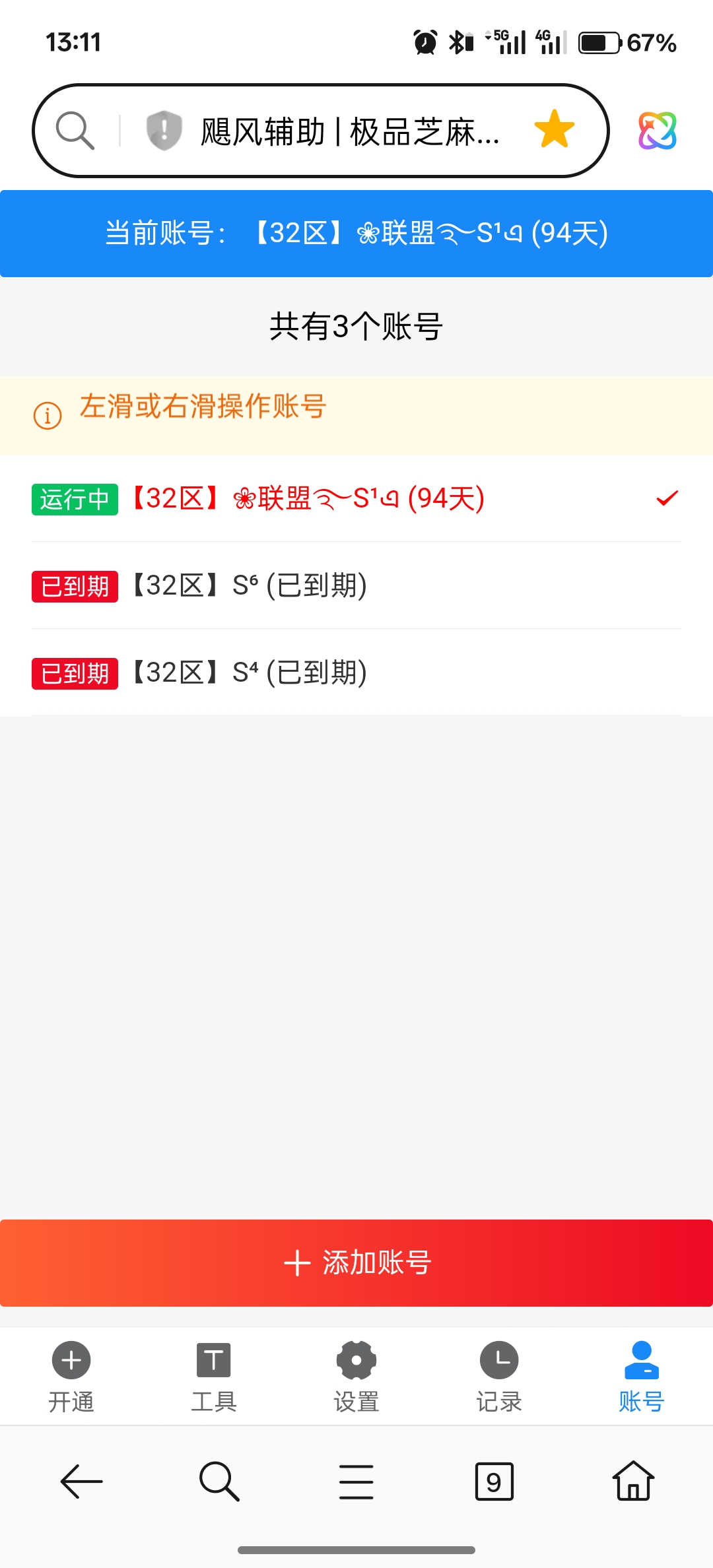This screenshot has height=1568, width=713.
Task: Open the site security shield icon
Action: 164,131
